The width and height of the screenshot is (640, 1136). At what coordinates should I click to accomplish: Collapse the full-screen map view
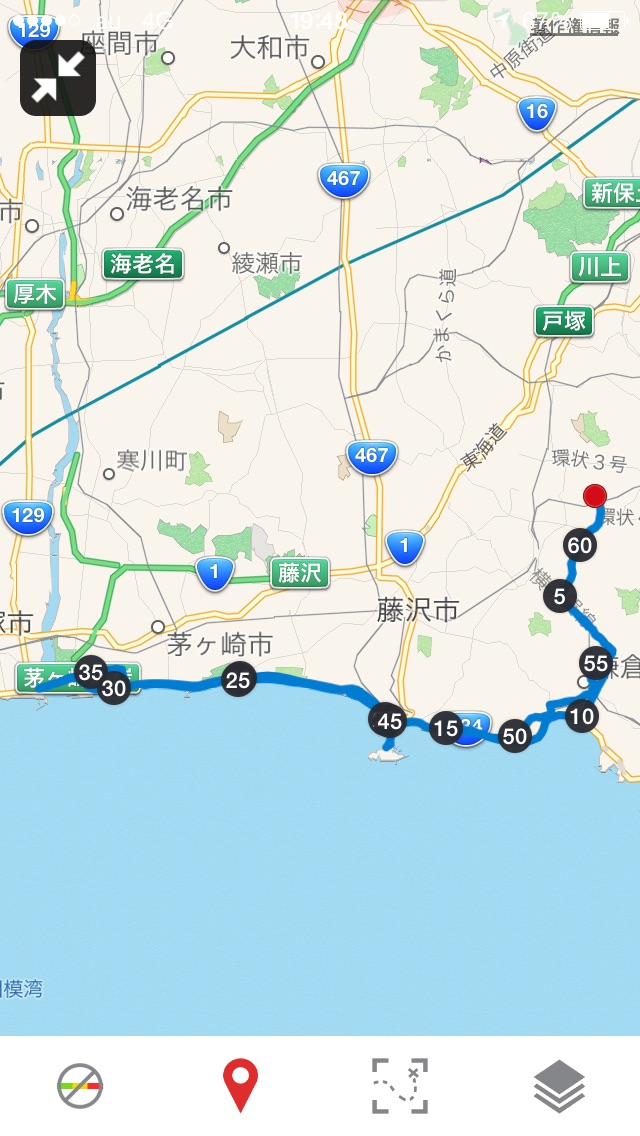pos(58,78)
